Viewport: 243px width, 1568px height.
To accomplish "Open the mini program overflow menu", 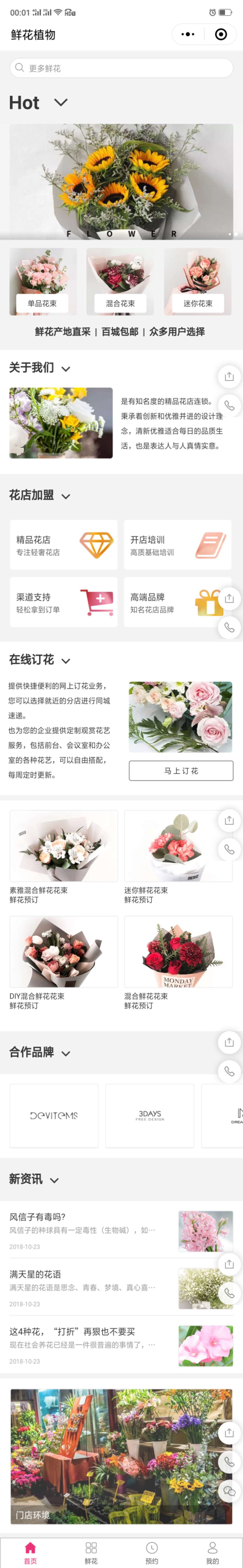I will [188, 34].
